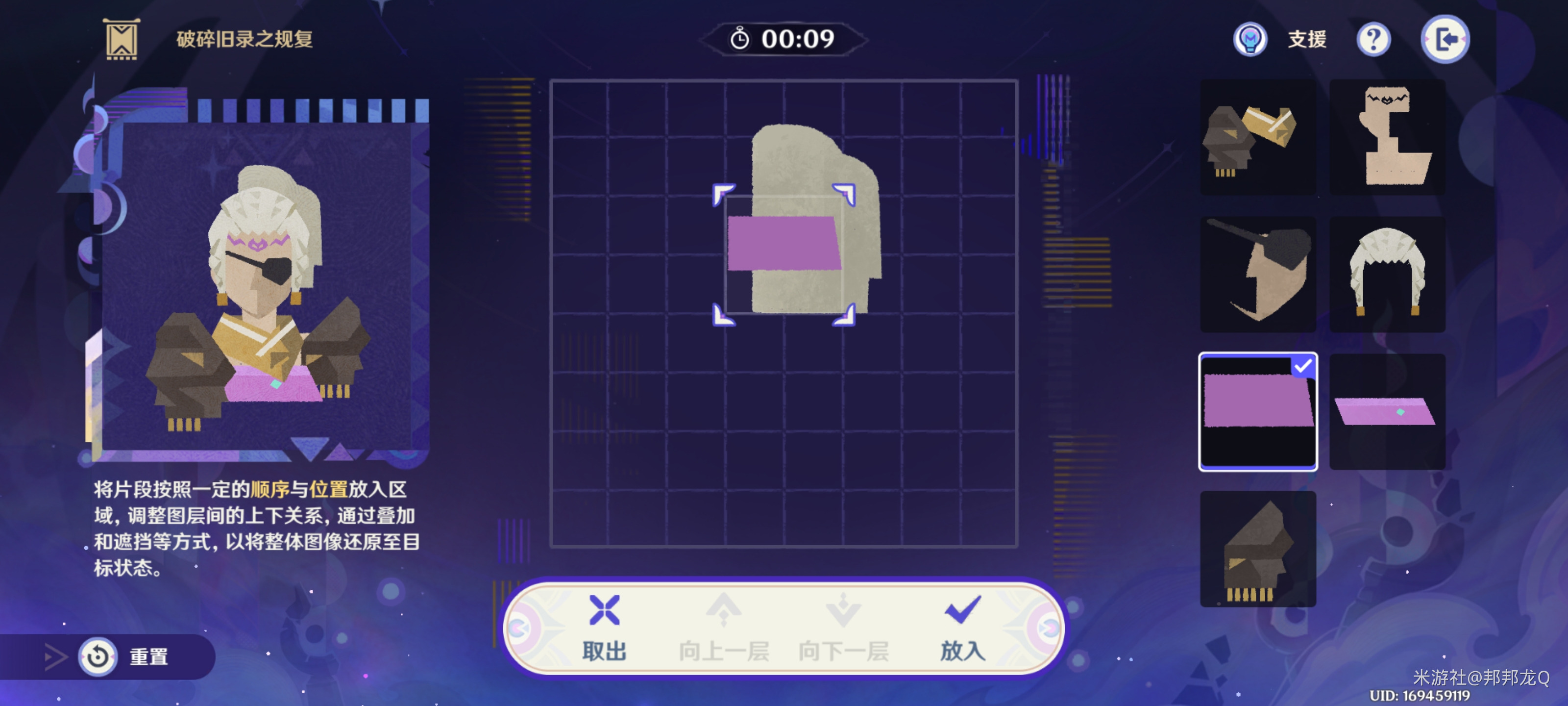This screenshot has width=1568, height=706.
Task: Tap the 支援 support hint button
Action: point(1281,40)
